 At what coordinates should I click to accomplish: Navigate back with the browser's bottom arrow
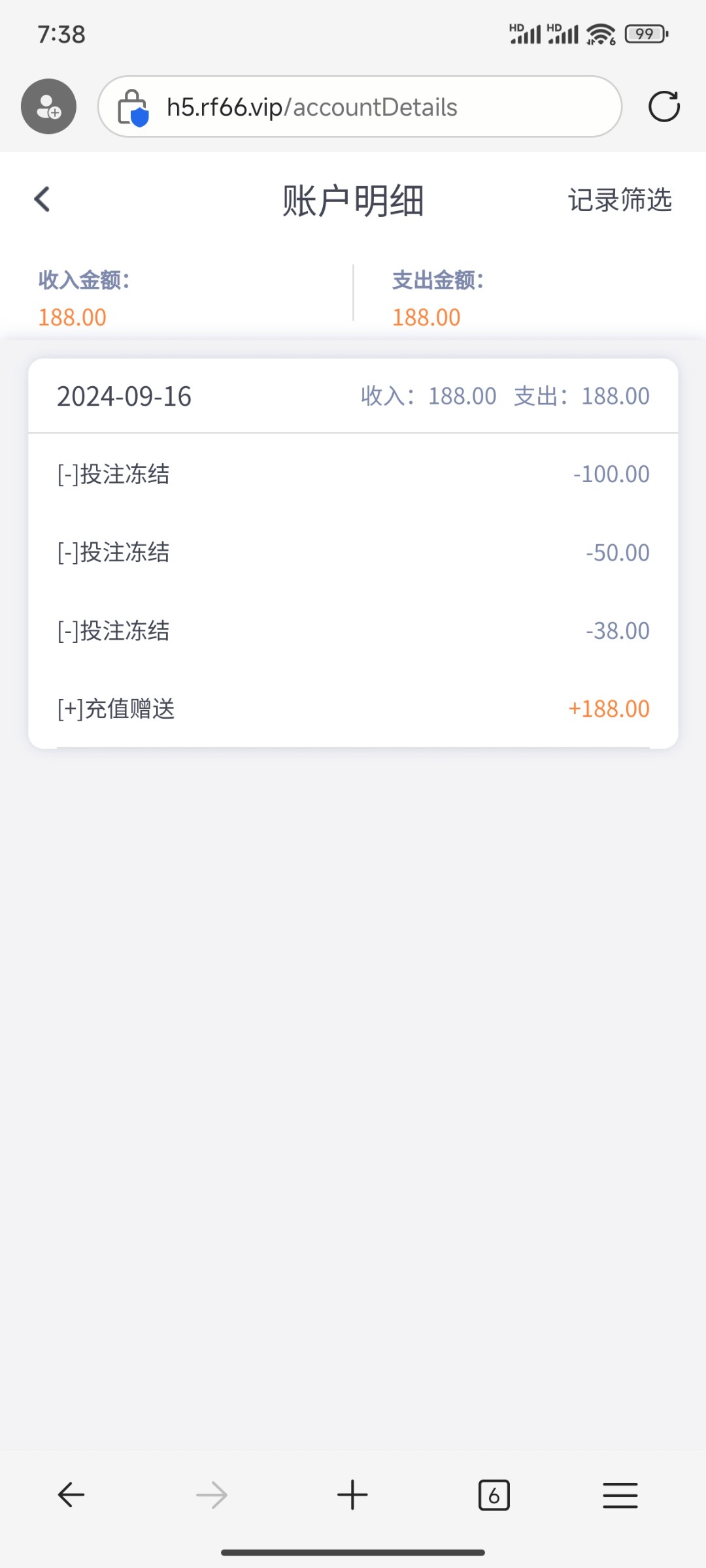pos(71,1495)
